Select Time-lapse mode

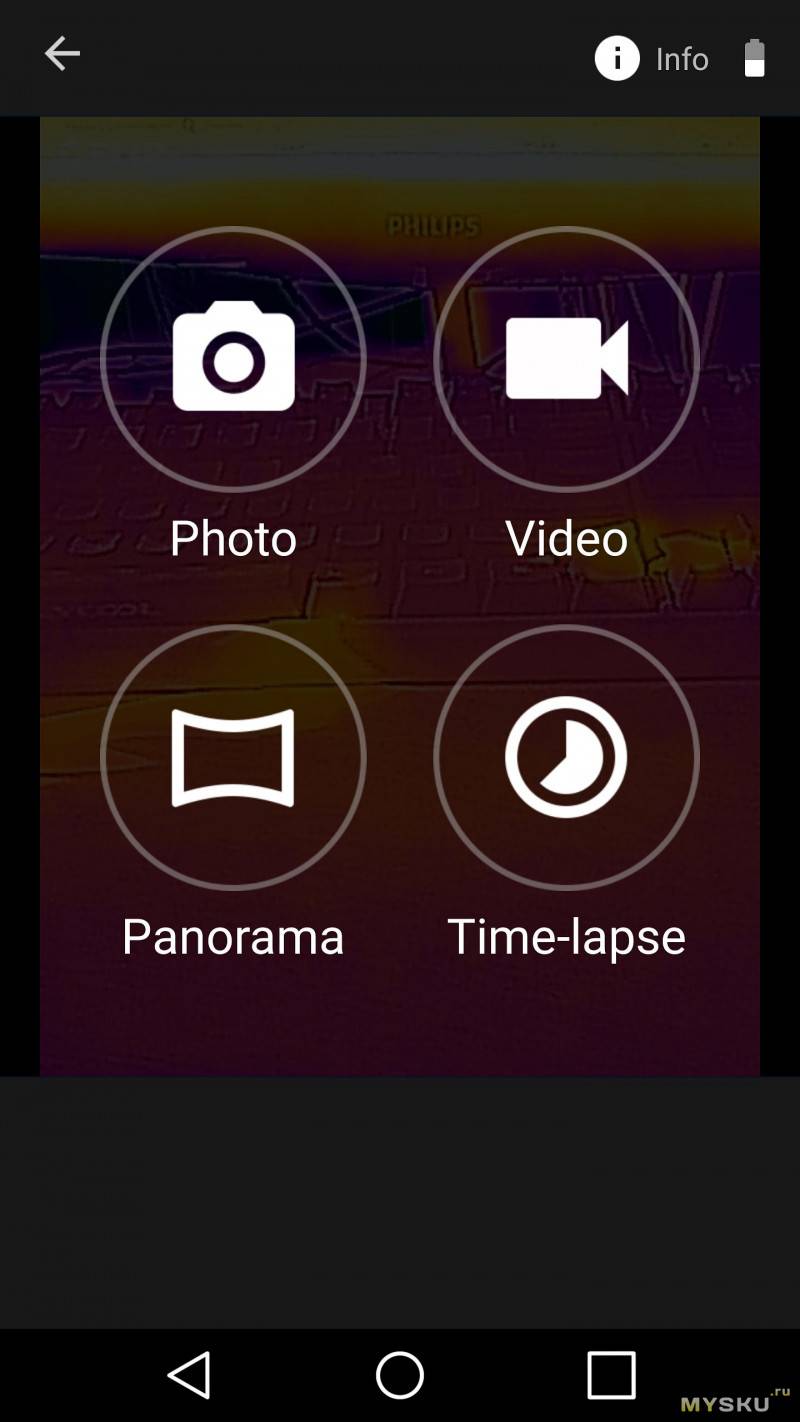(x=566, y=757)
